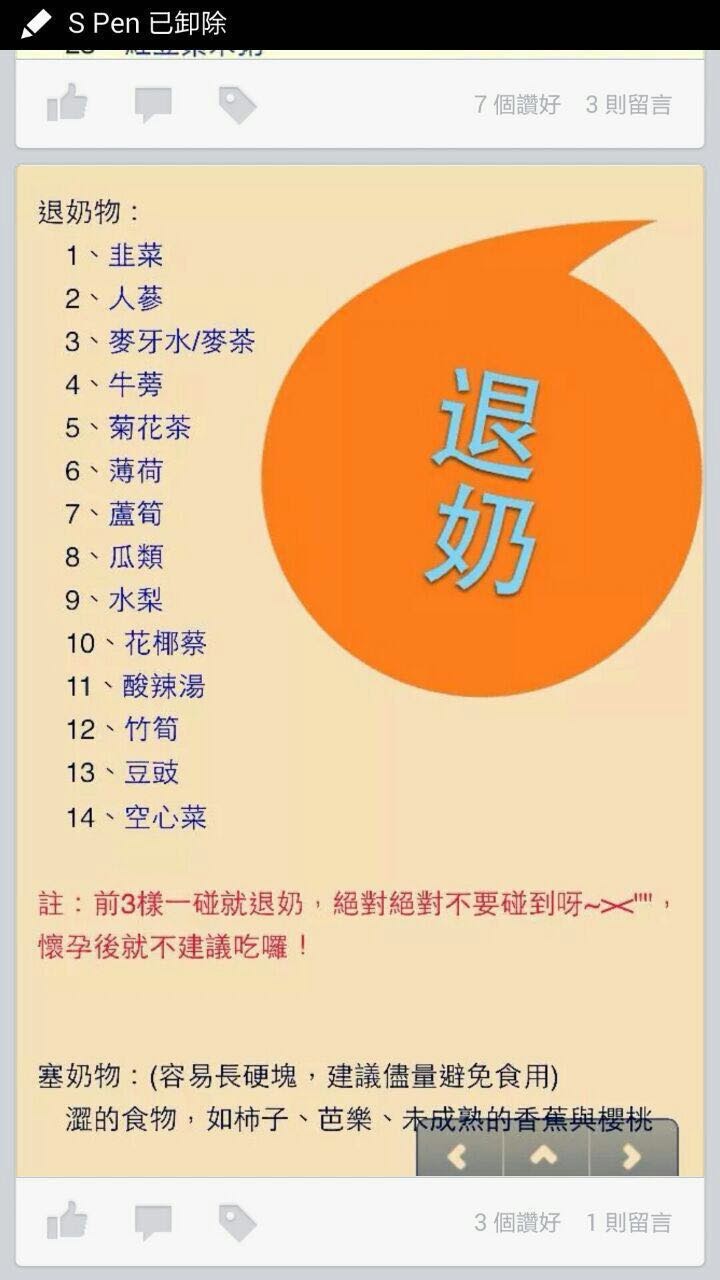This screenshot has height=1280, width=720.
Task: Open the 7 個讚好 likes list
Action: point(517,105)
